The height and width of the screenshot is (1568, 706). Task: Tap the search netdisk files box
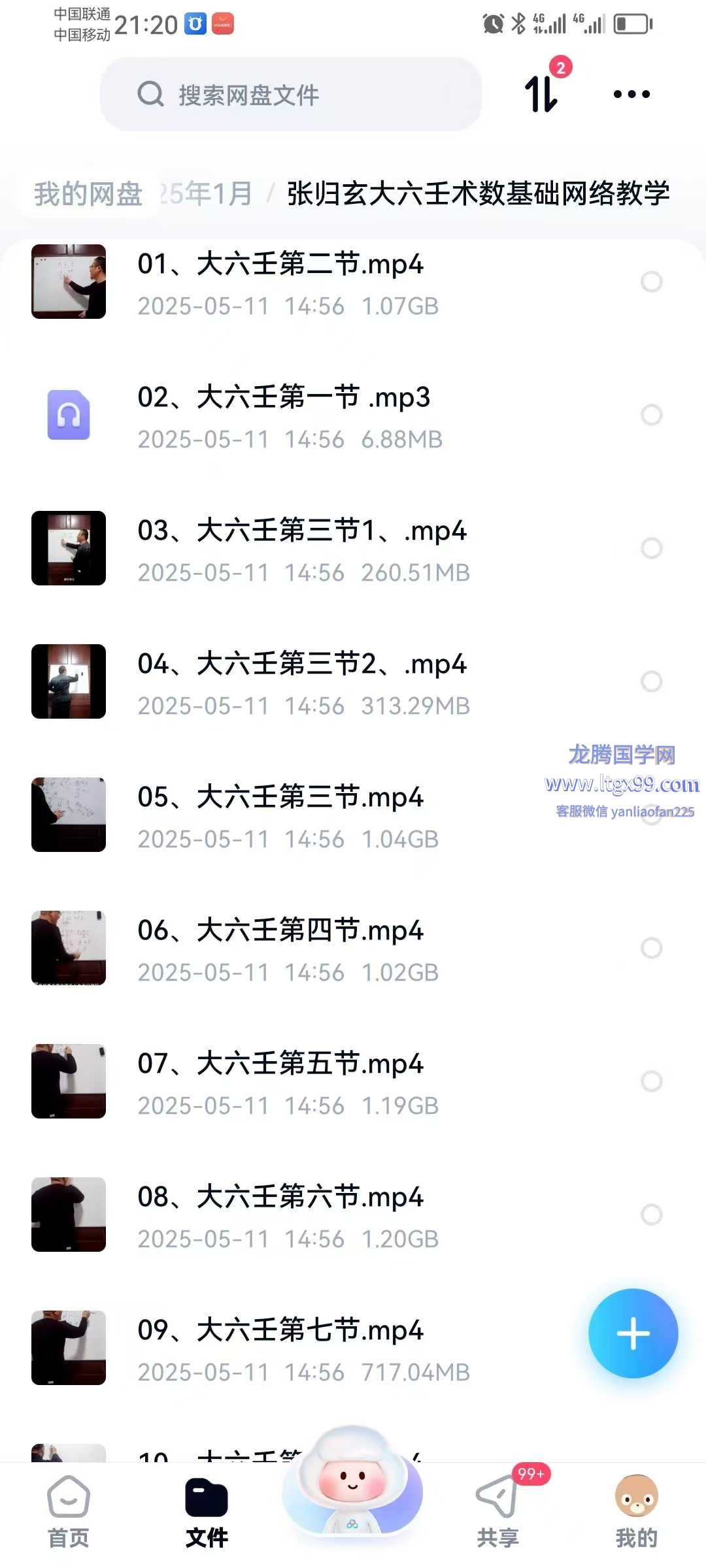click(291, 95)
